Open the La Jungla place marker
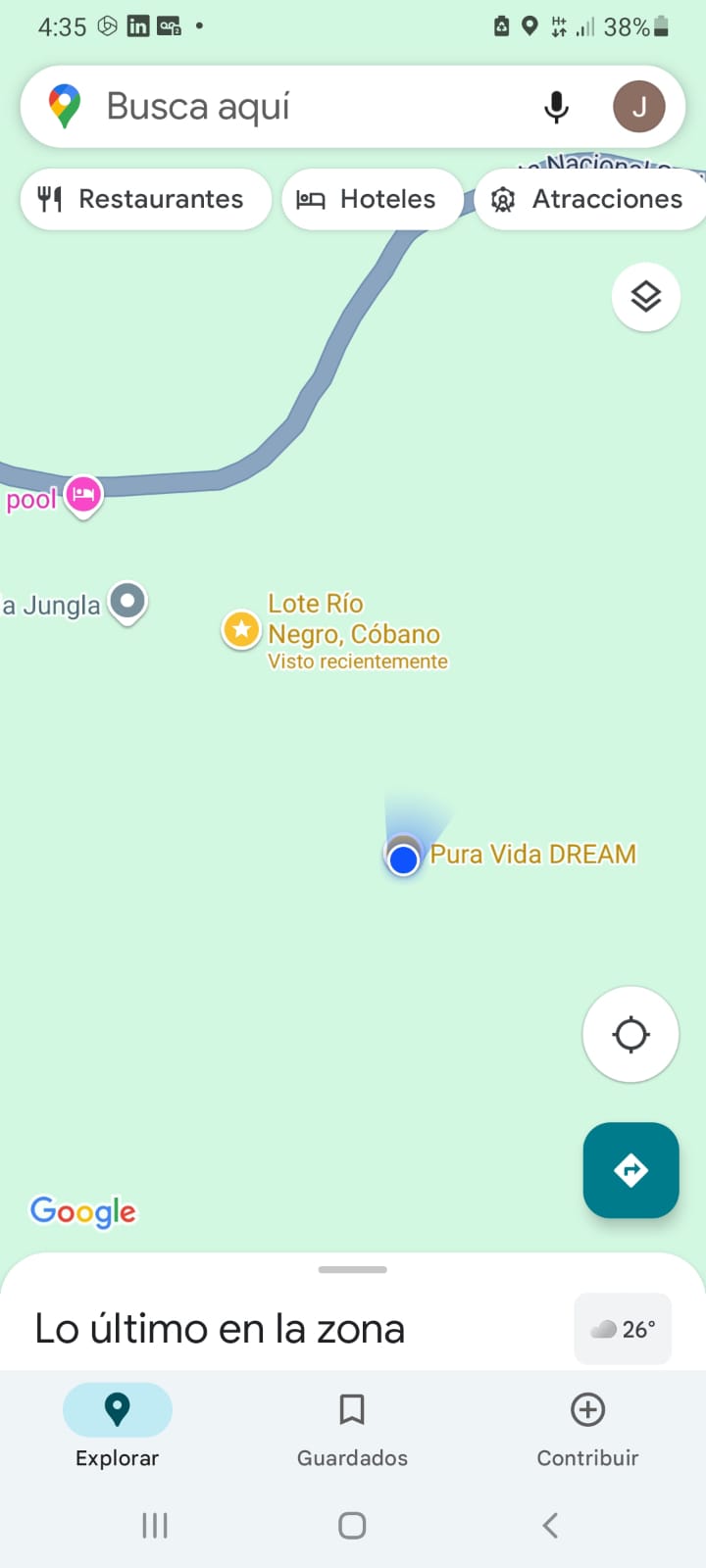This screenshot has height=1568, width=706. click(x=127, y=601)
